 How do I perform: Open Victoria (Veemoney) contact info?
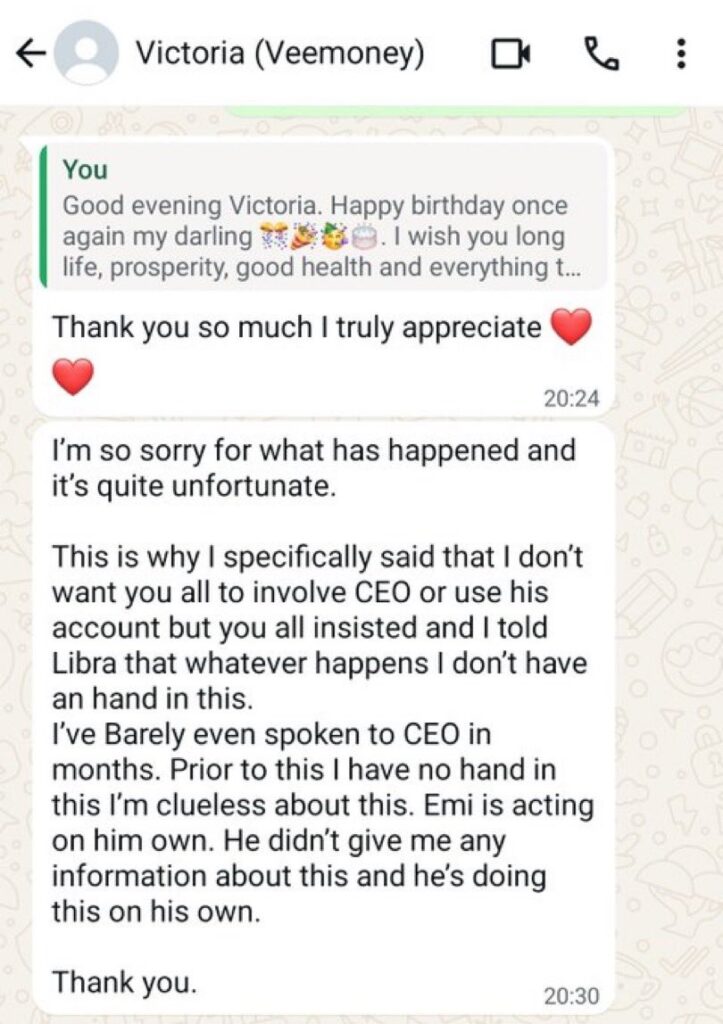coord(280,53)
